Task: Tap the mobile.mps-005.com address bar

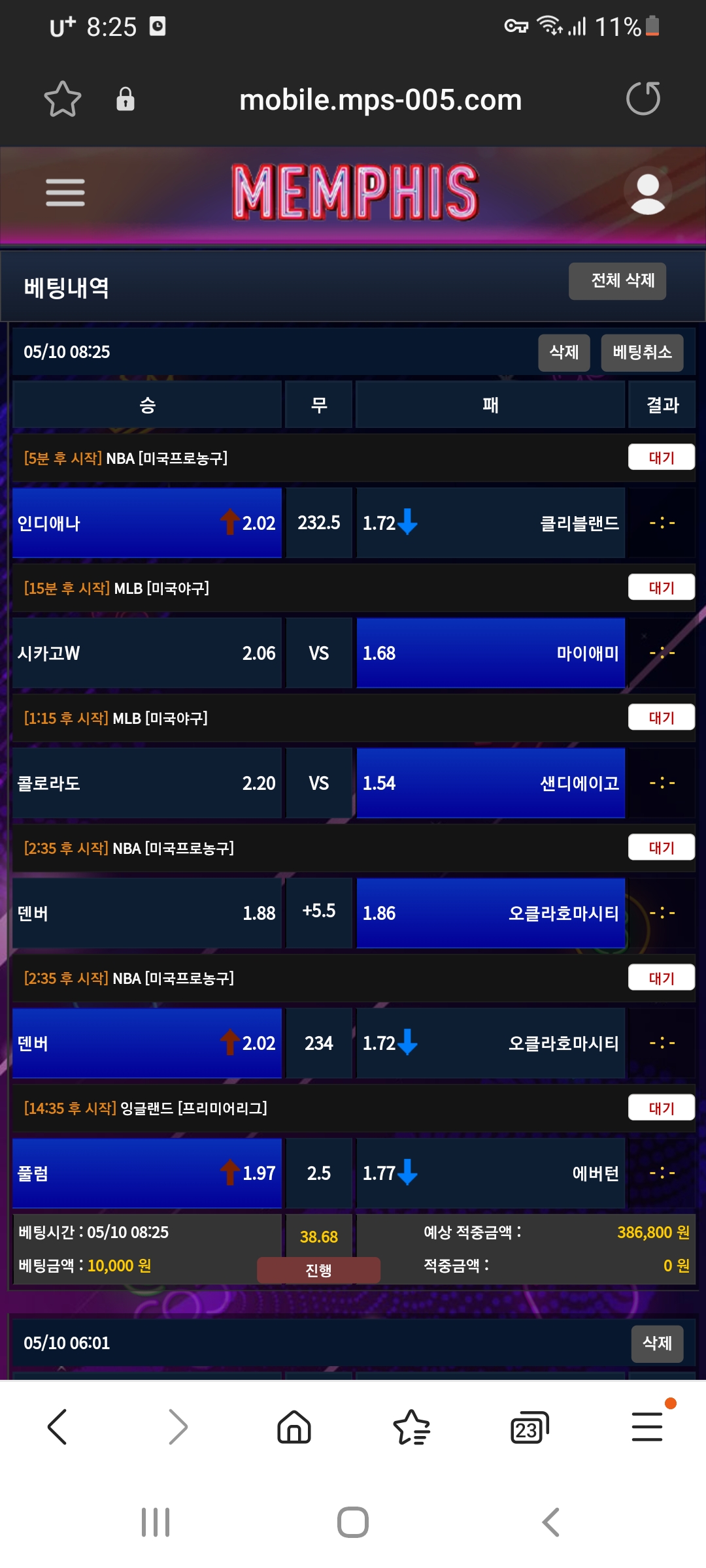Action: click(x=380, y=100)
